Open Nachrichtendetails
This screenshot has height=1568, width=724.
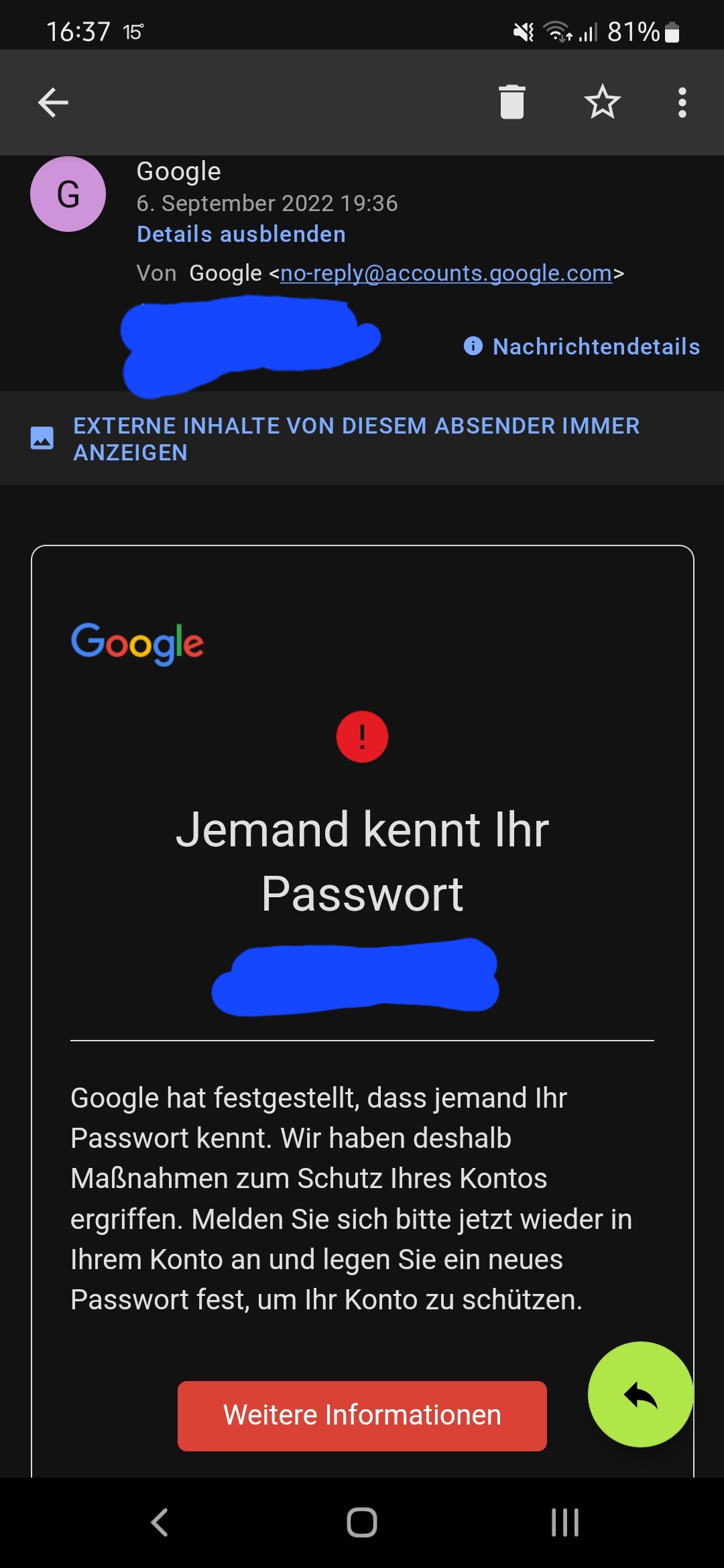582,346
